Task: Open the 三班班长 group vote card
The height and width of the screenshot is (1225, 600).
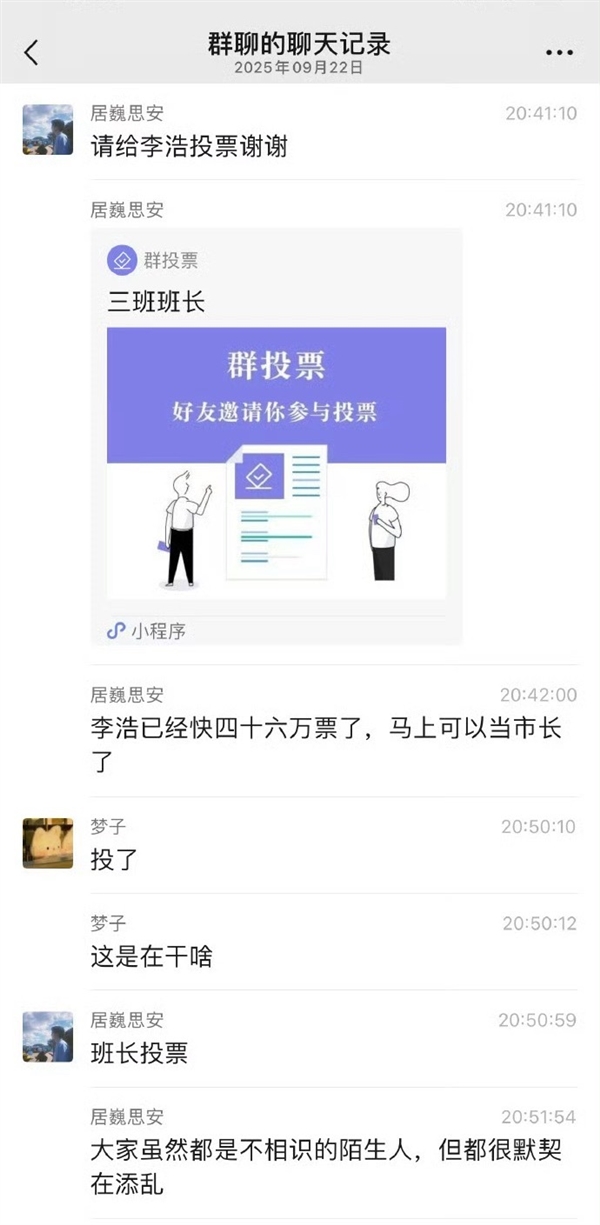Action: point(276,436)
